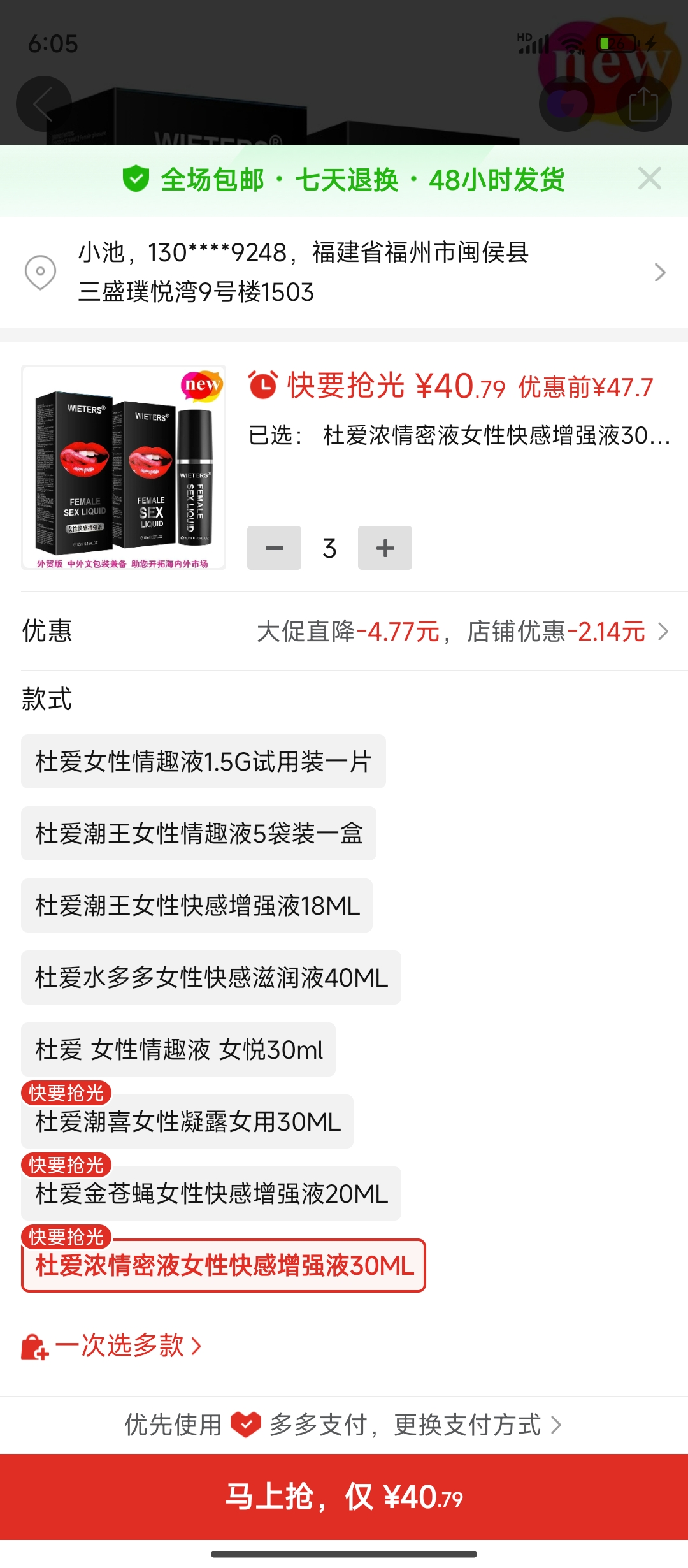Select 杜爱金苍蝇女性快感增强液20ML style
The height and width of the screenshot is (1568, 688).
tap(211, 1194)
